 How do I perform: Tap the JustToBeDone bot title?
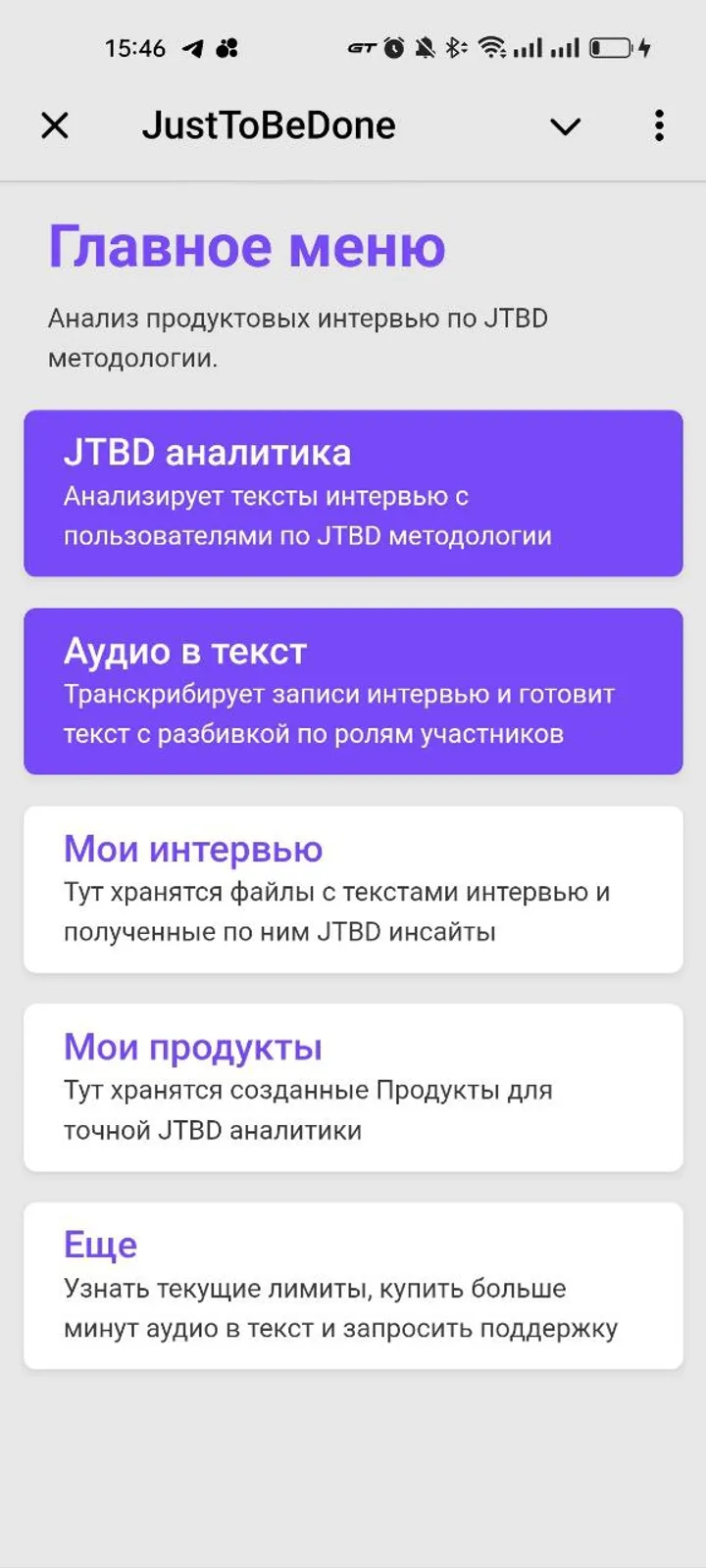[x=269, y=125]
